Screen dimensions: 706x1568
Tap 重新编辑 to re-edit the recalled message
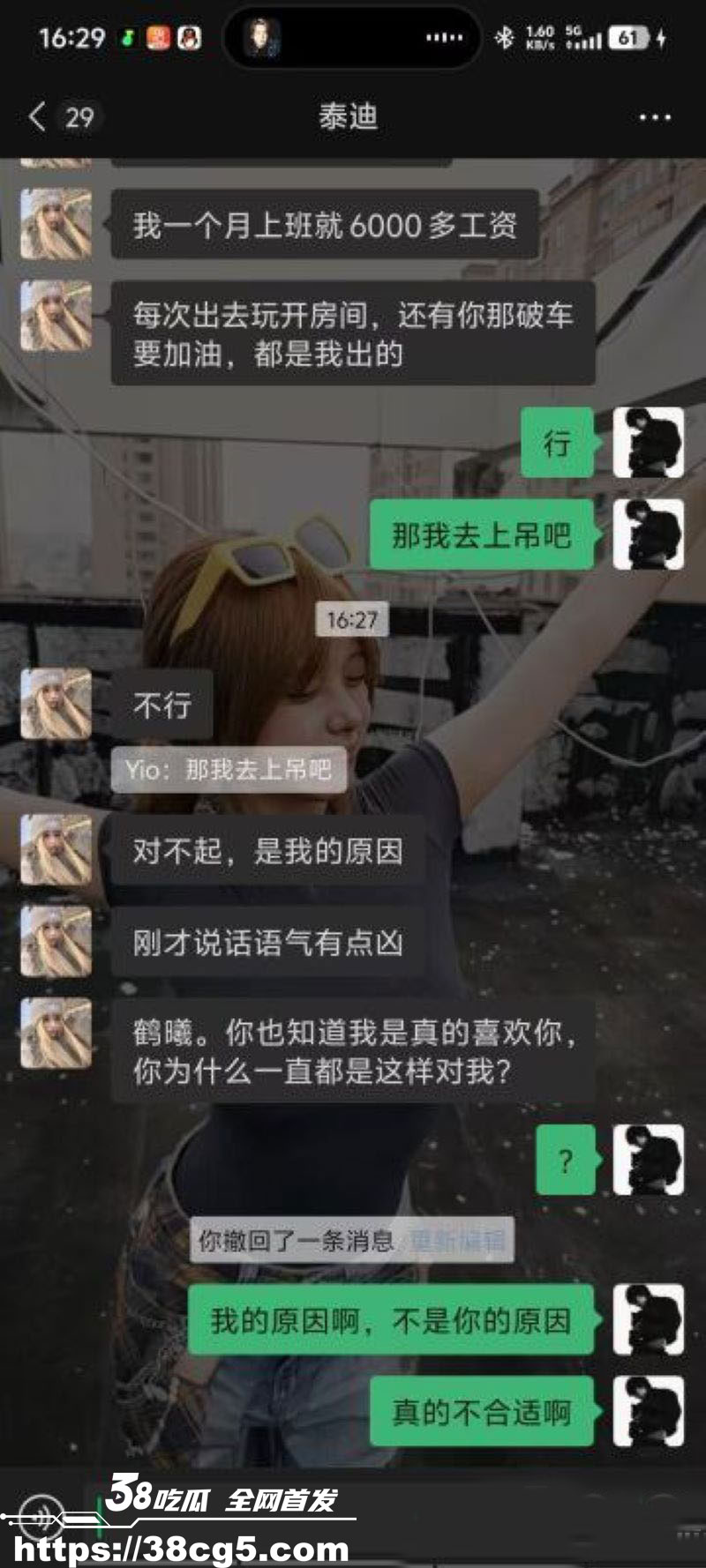coord(457,1241)
